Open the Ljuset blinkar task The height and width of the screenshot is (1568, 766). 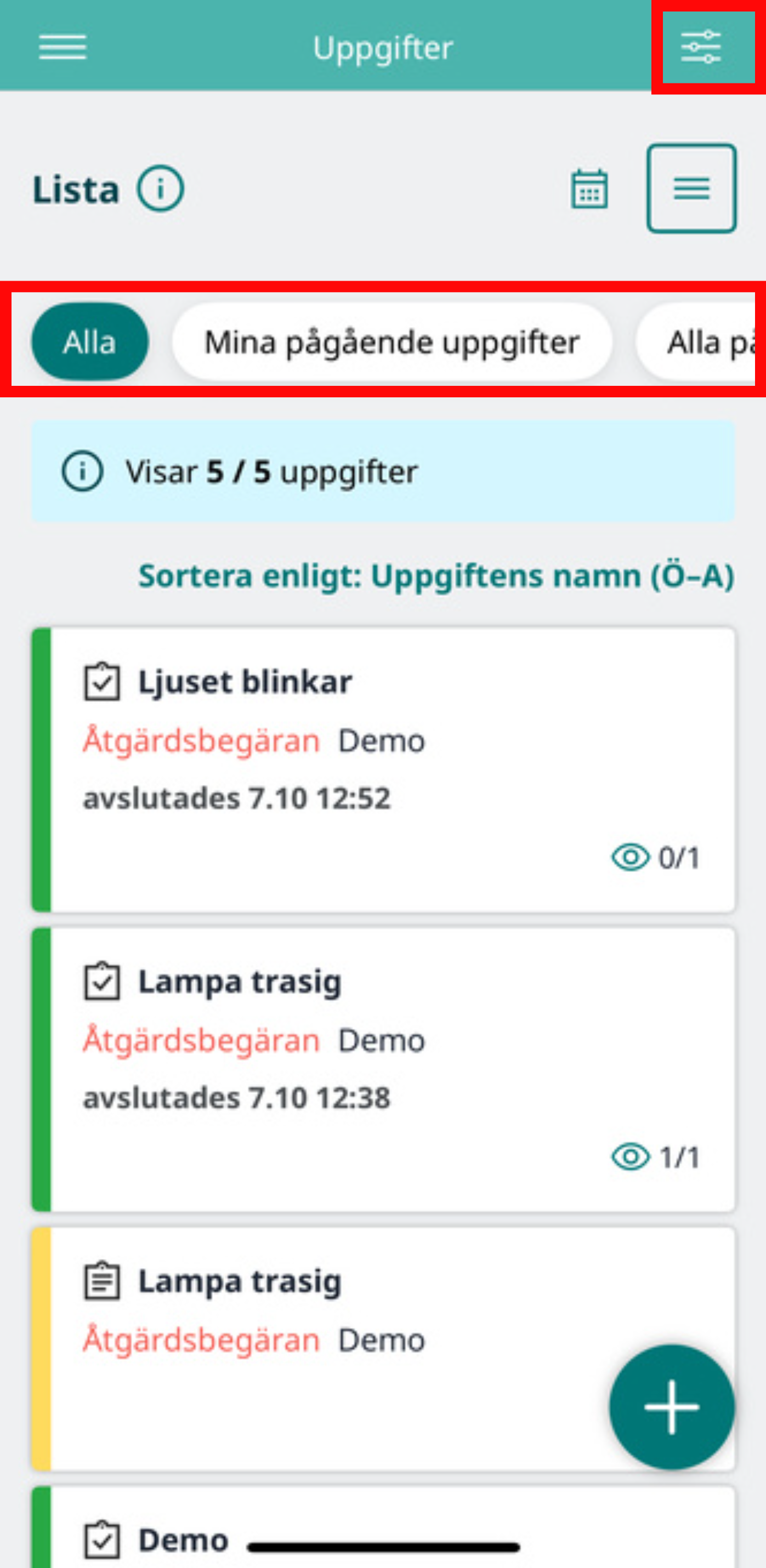click(x=384, y=769)
